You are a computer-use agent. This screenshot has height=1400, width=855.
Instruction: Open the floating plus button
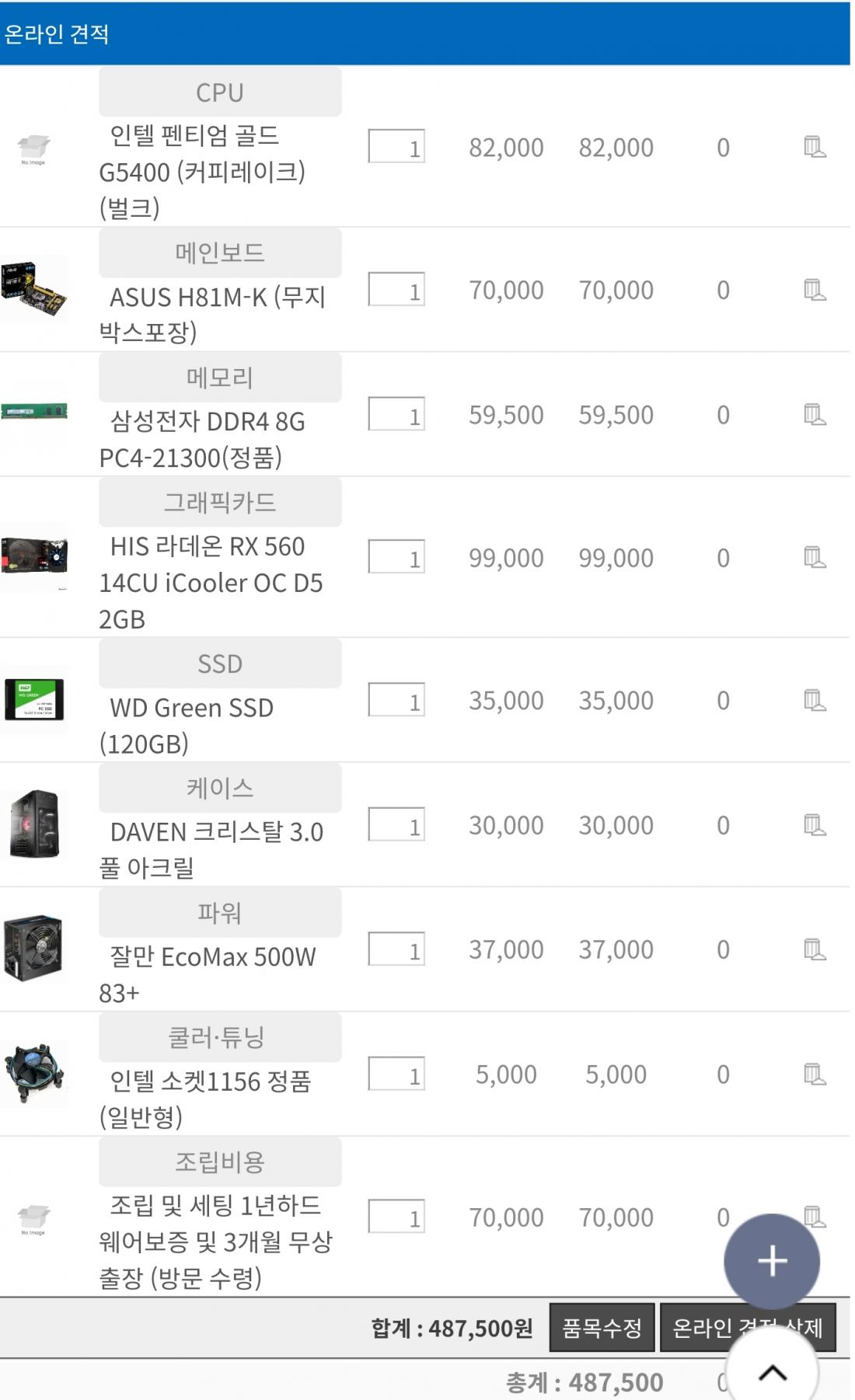click(771, 1261)
